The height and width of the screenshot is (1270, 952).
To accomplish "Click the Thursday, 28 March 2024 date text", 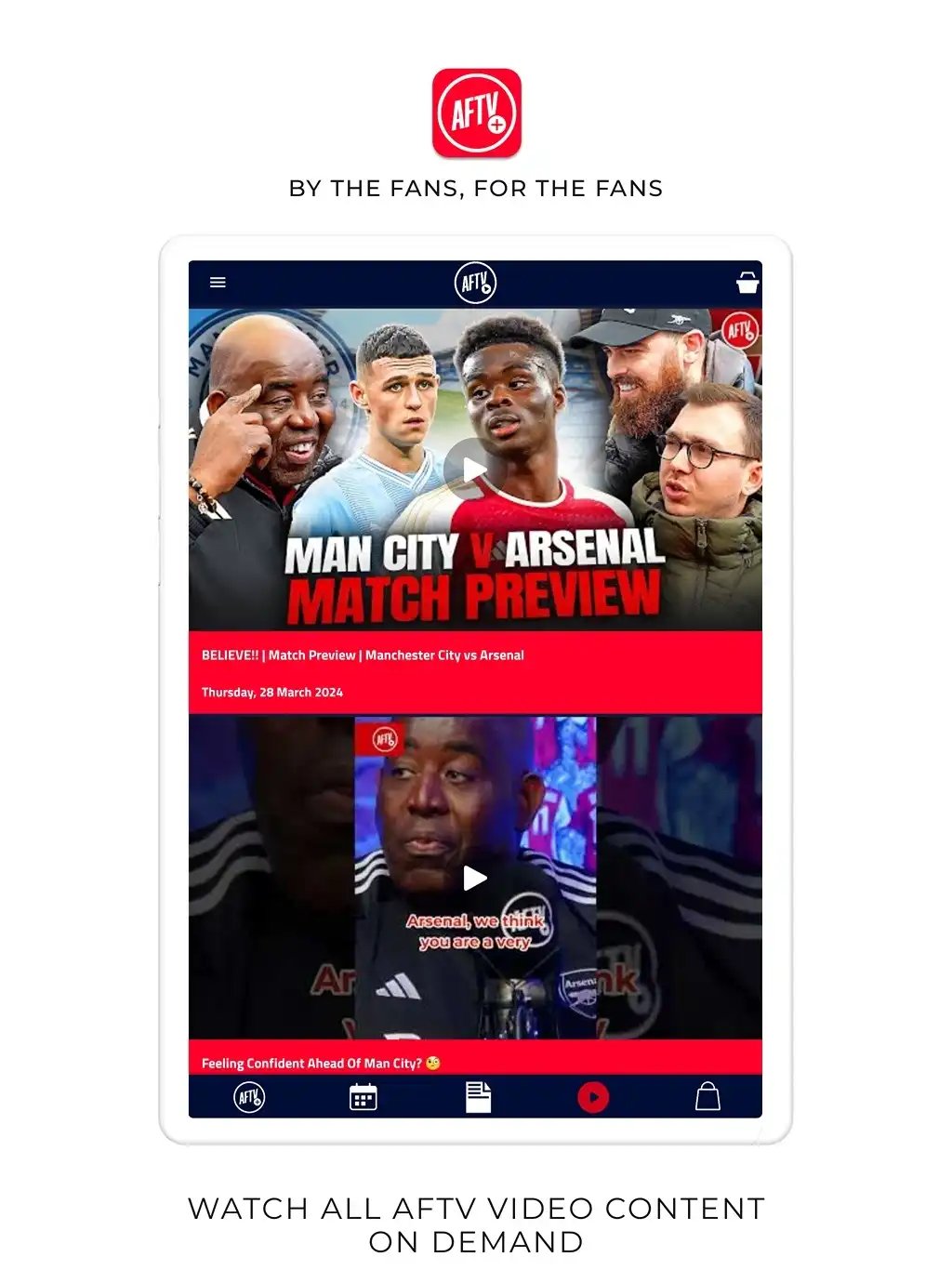I will tap(272, 692).
